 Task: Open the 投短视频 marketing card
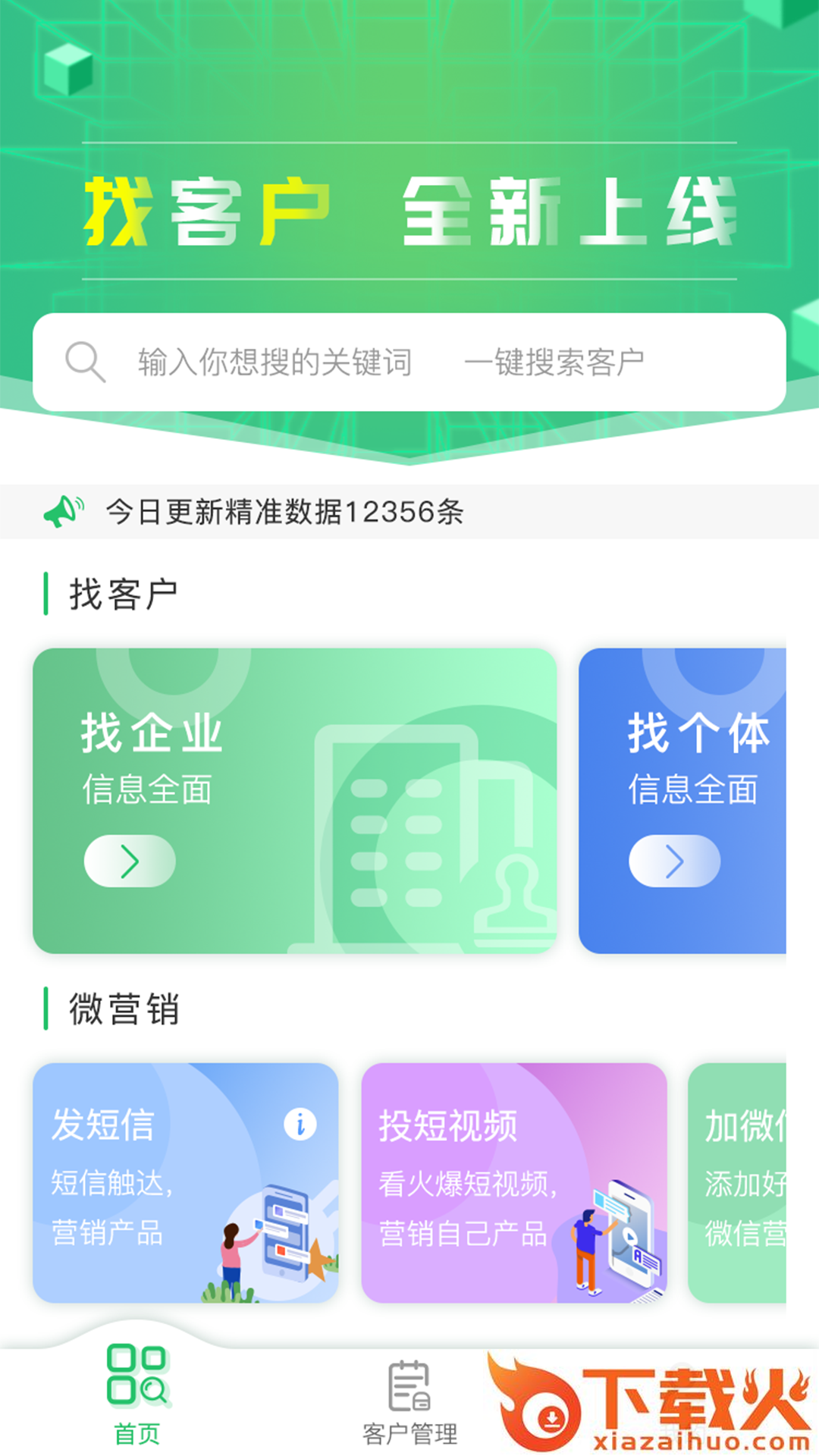pos(513,1183)
